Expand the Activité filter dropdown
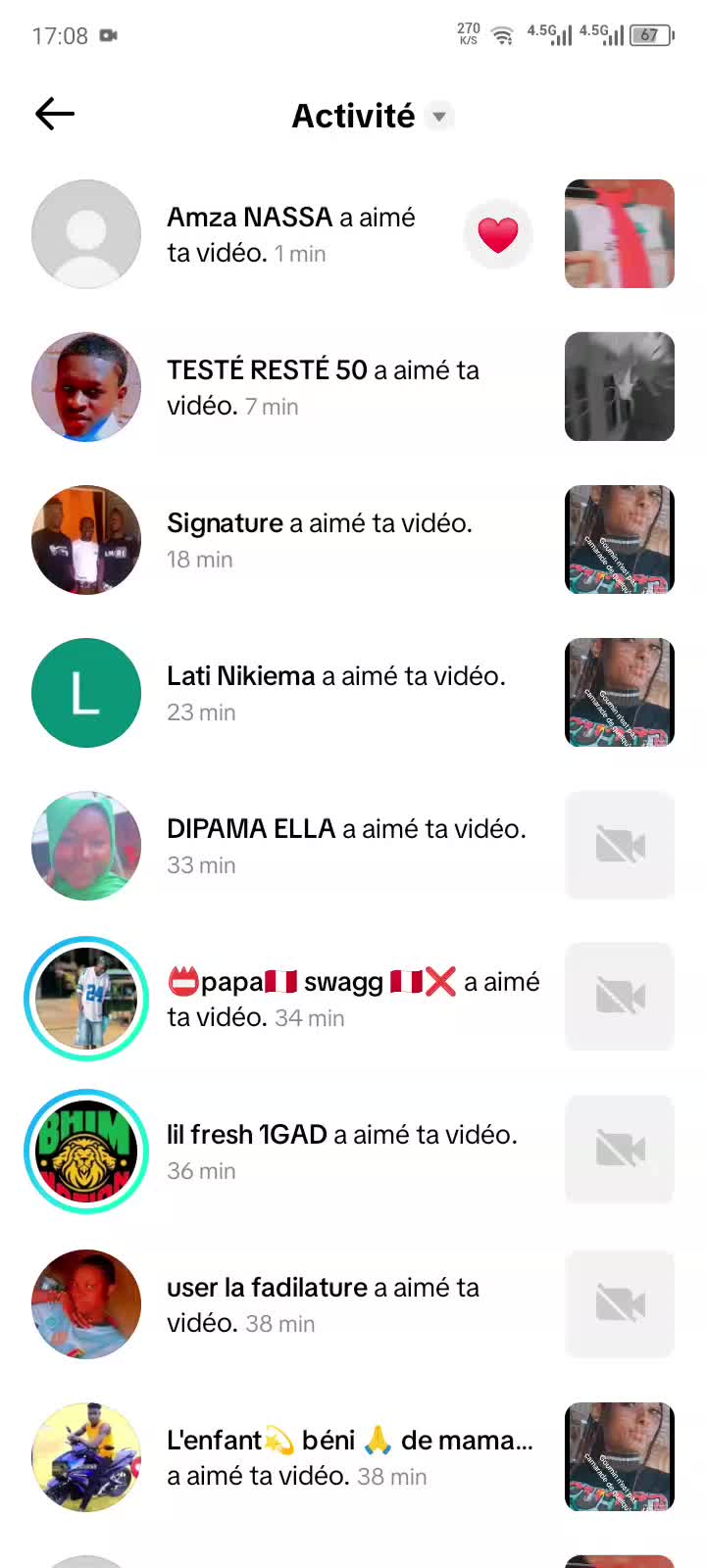Image resolution: width=706 pixels, height=1568 pixels. click(x=439, y=117)
